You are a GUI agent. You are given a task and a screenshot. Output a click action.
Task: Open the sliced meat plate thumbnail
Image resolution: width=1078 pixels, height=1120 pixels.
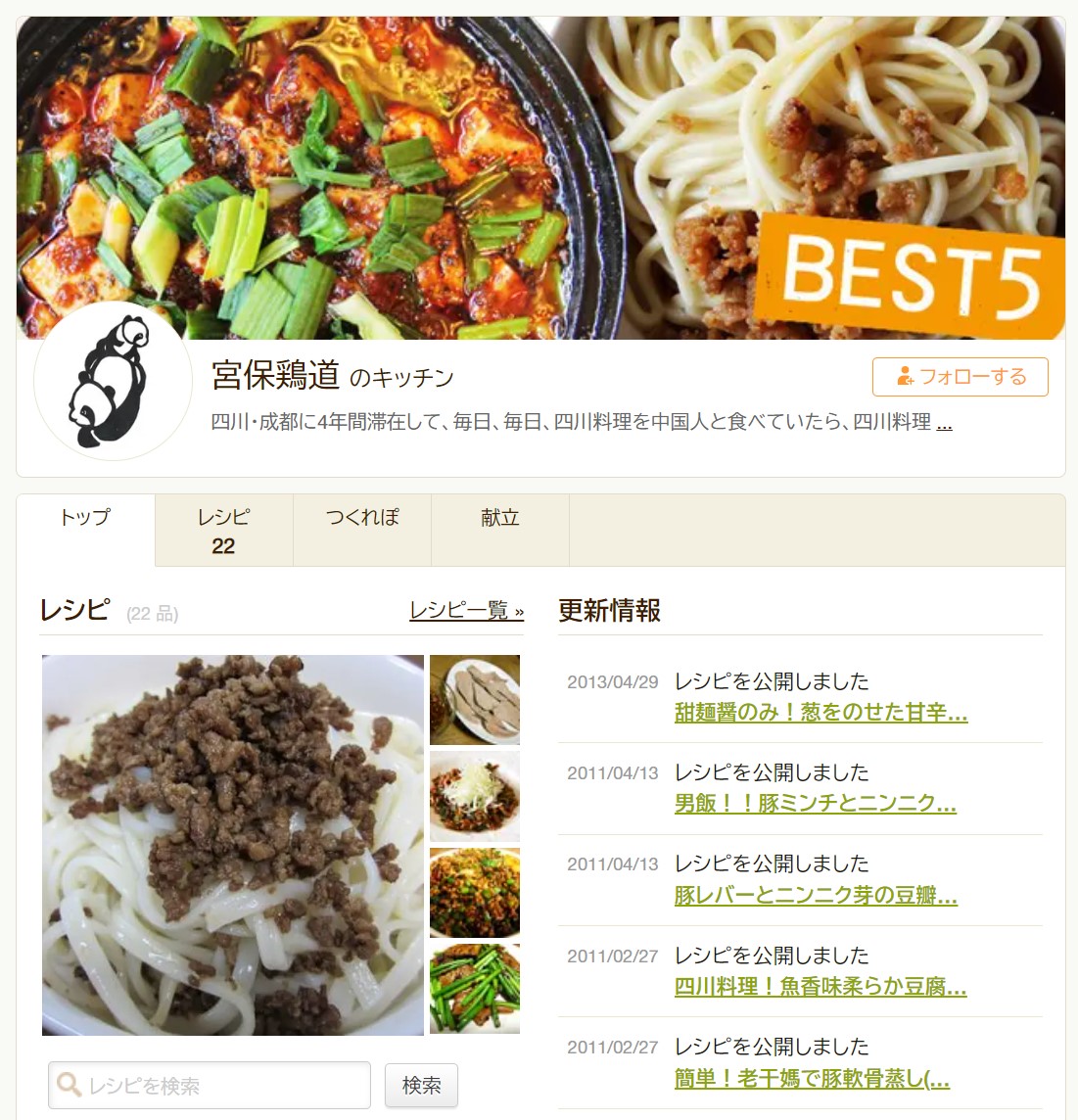pyautogui.click(x=475, y=700)
